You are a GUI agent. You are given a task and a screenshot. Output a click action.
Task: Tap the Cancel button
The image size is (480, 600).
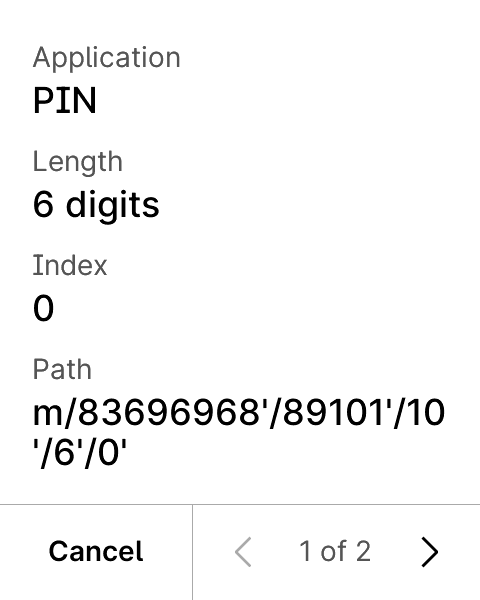coord(96,552)
